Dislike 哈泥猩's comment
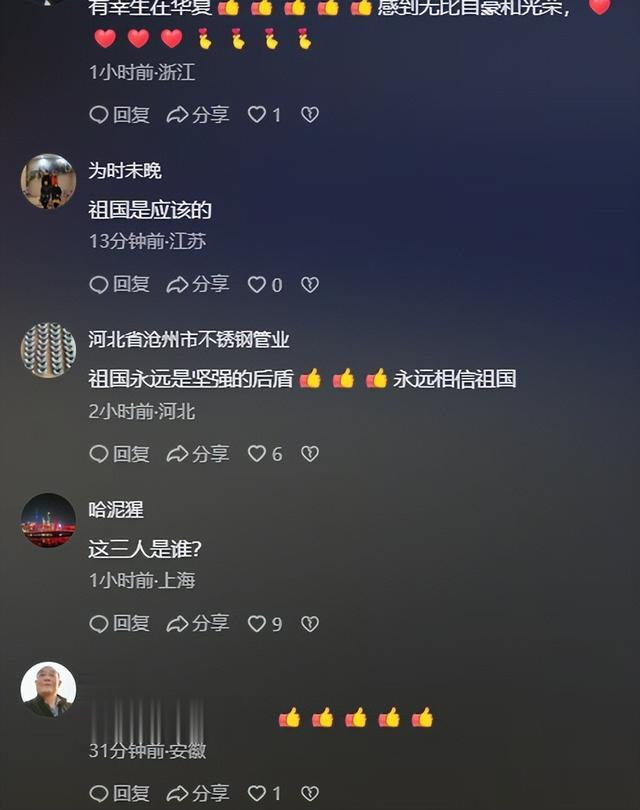Image resolution: width=640 pixels, height=810 pixels. pyautogui.click(x=310, y=624)
